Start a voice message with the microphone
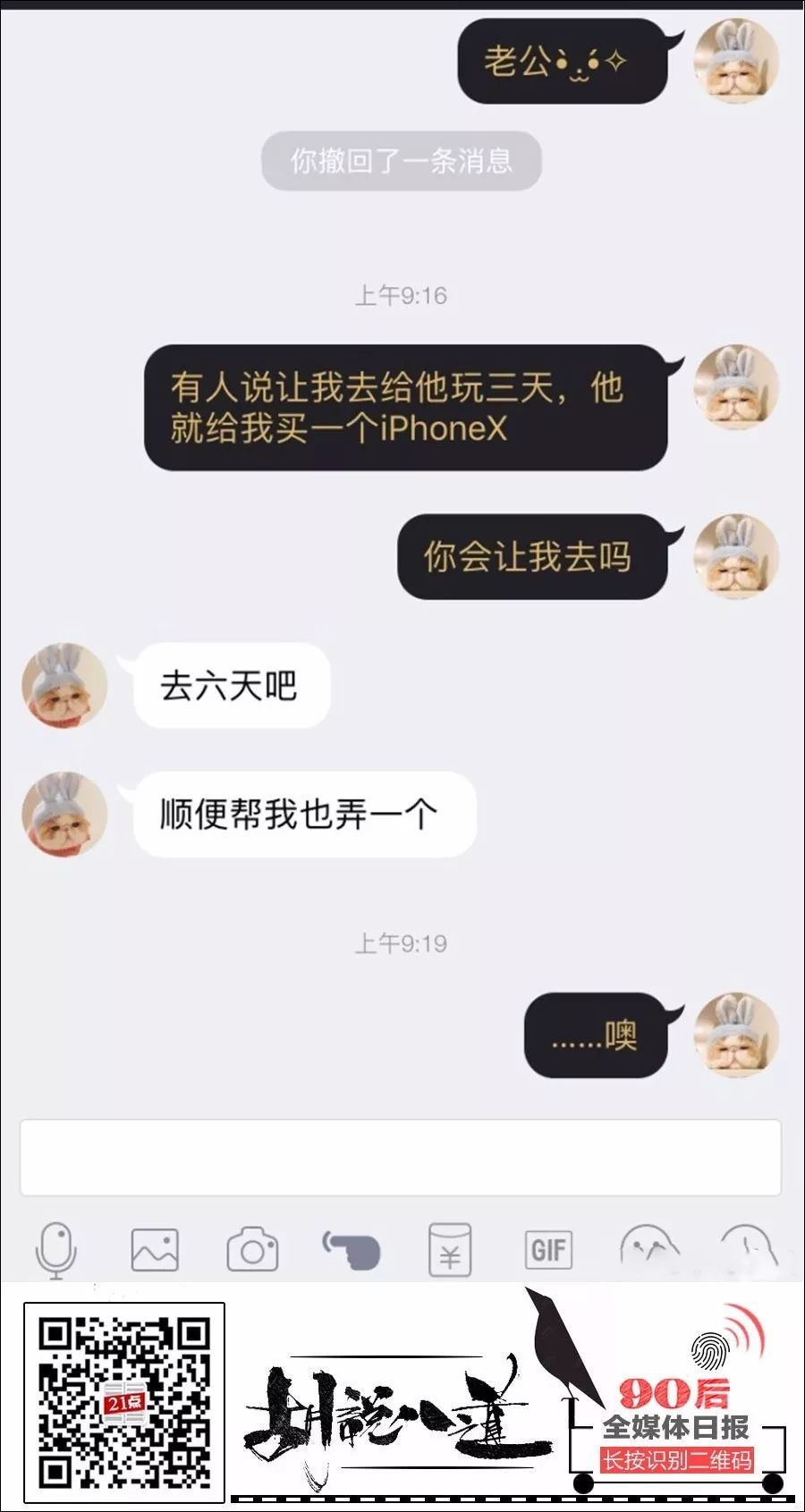 [x=55, y=1249]
